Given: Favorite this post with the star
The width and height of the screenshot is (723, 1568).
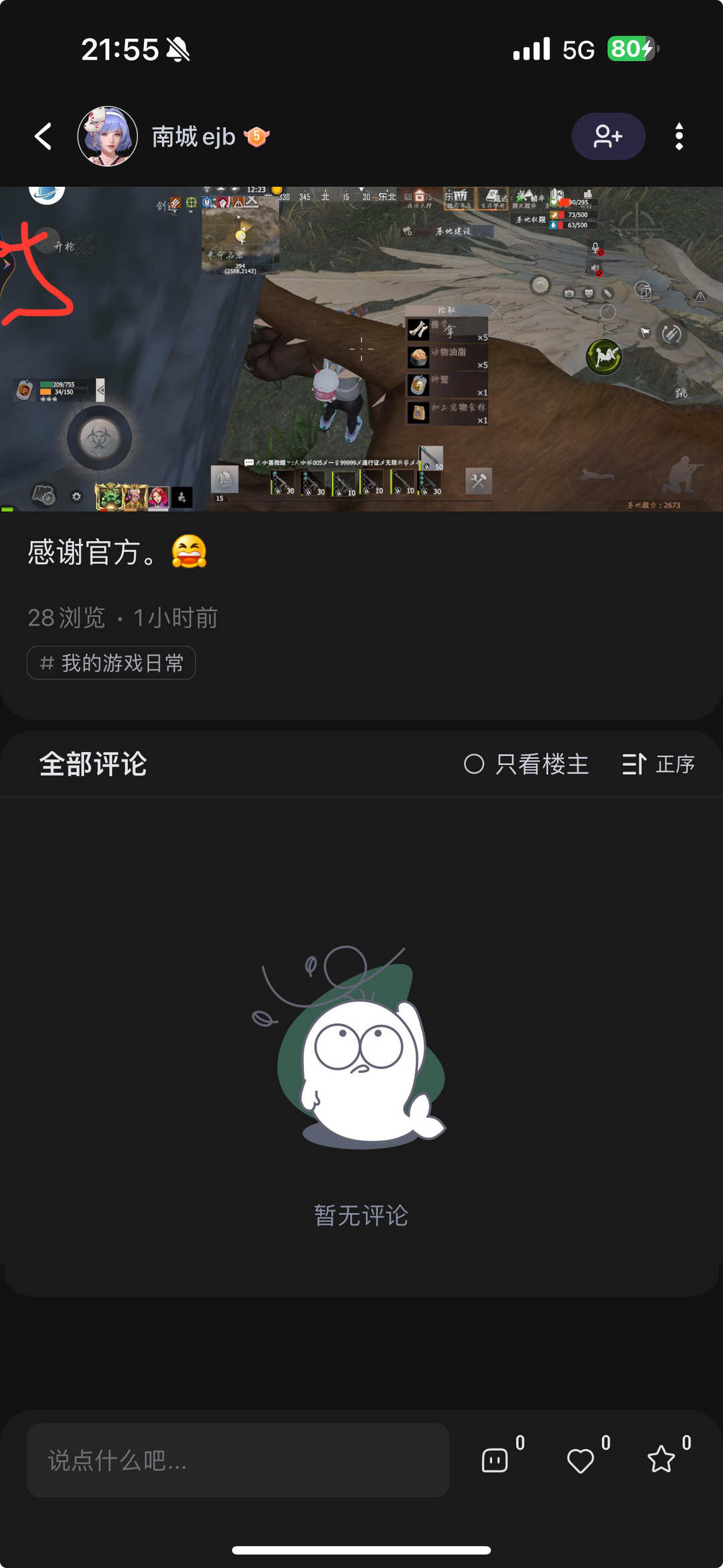Looking at the screenshot, I should (x=661, y=1460).
